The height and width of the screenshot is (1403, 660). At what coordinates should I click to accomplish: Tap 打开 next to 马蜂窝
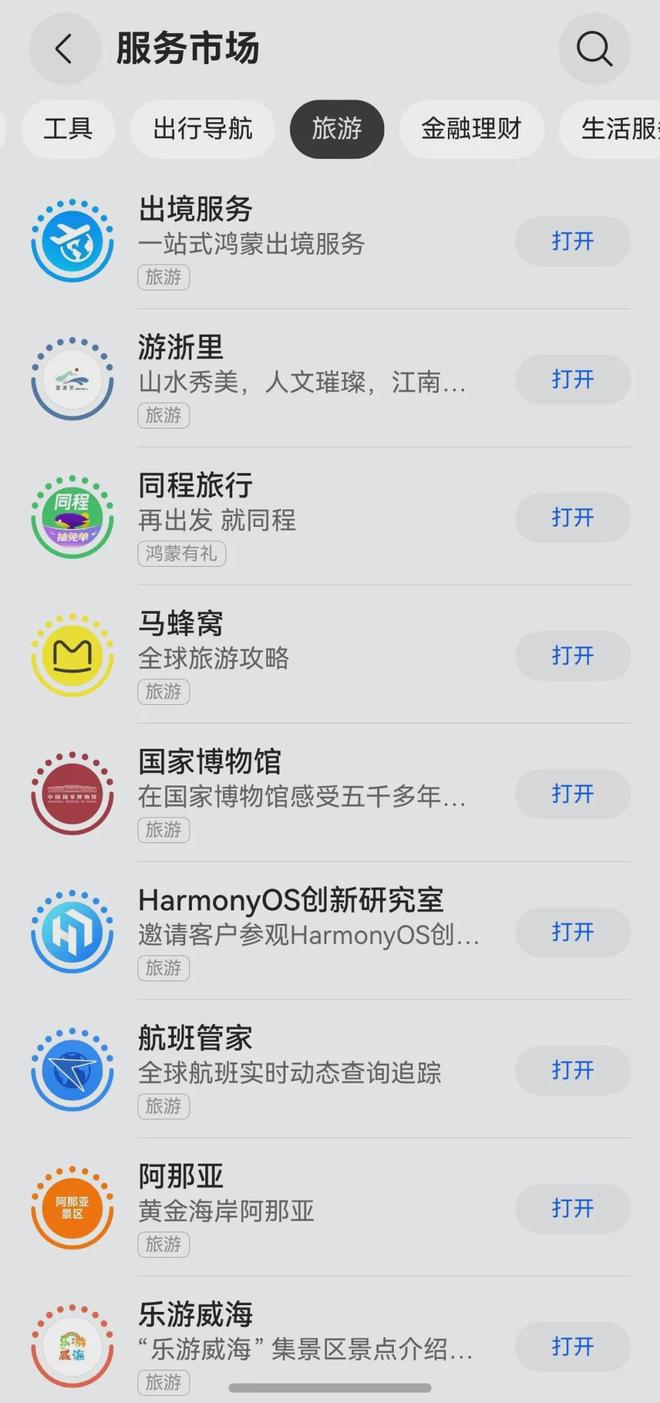pos(572,655)
